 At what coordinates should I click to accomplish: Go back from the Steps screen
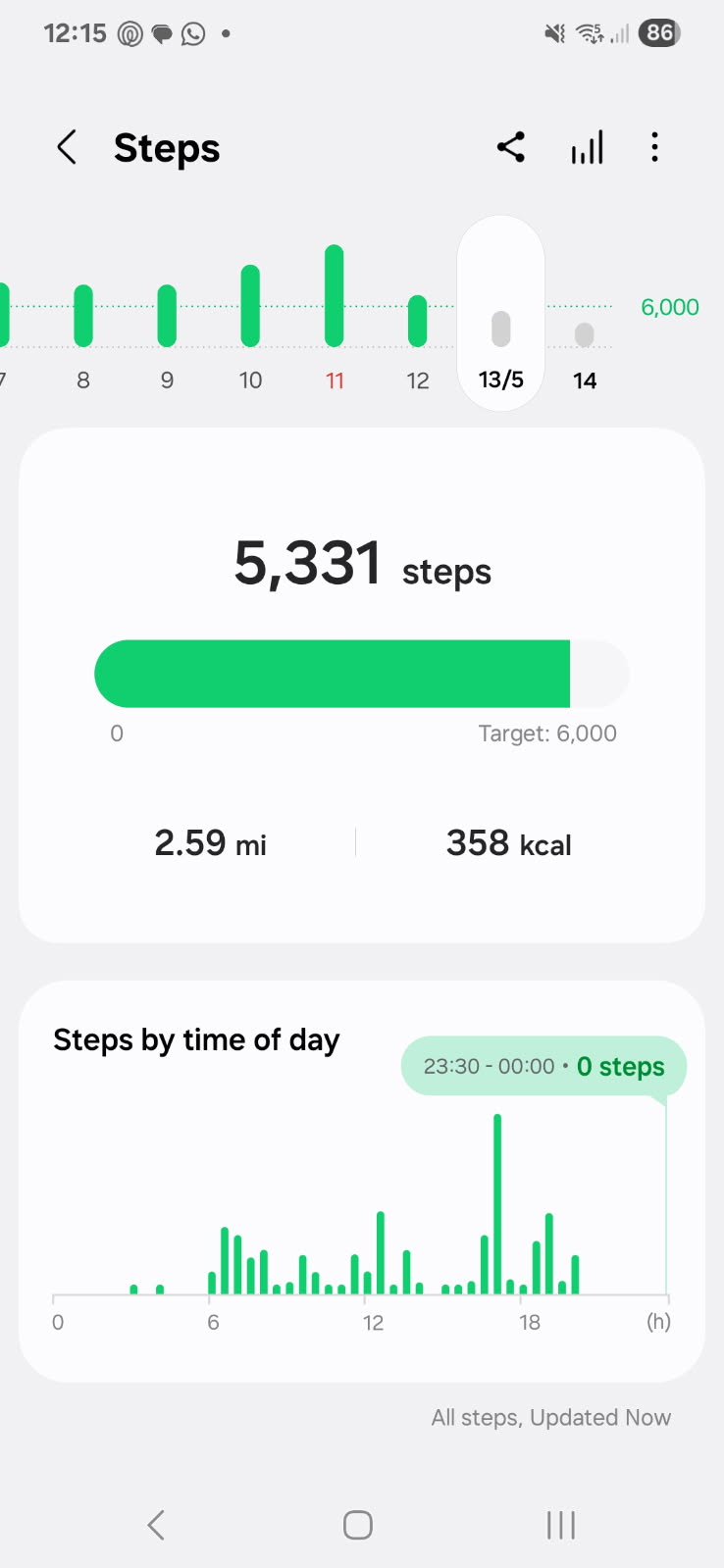point(67,148)
